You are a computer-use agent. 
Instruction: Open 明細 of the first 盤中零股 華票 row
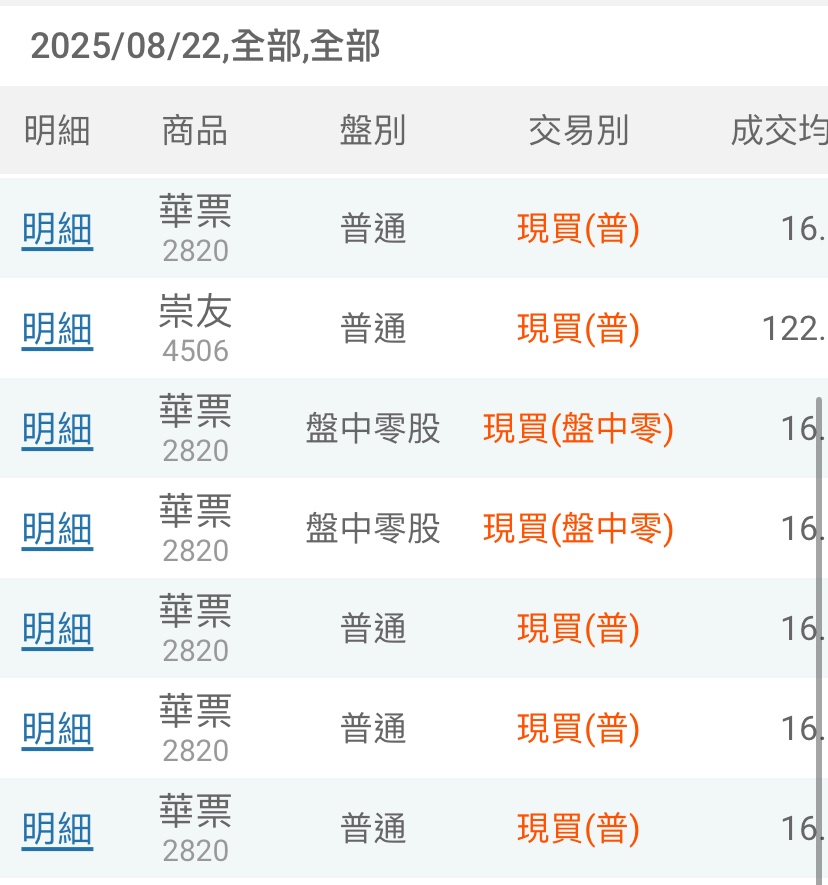(x=57, y=429)
